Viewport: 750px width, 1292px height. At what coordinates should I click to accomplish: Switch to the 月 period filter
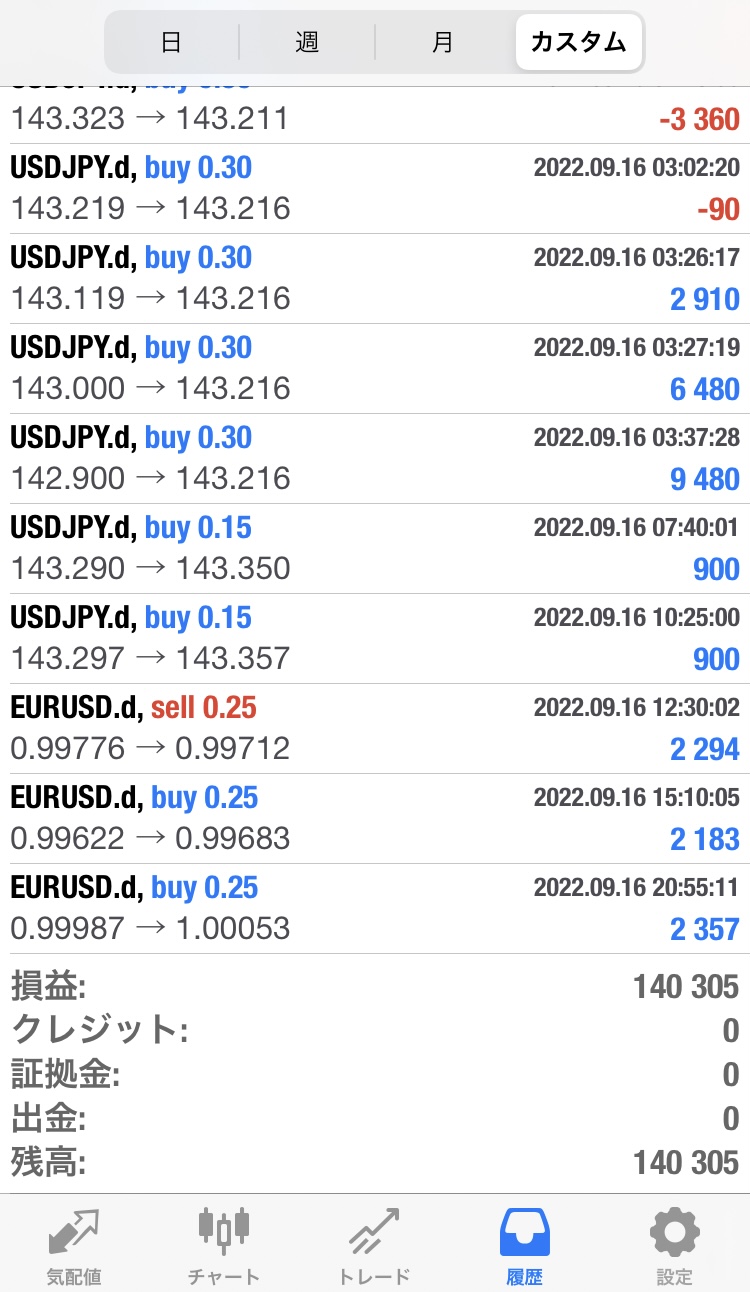click(442, 42)
